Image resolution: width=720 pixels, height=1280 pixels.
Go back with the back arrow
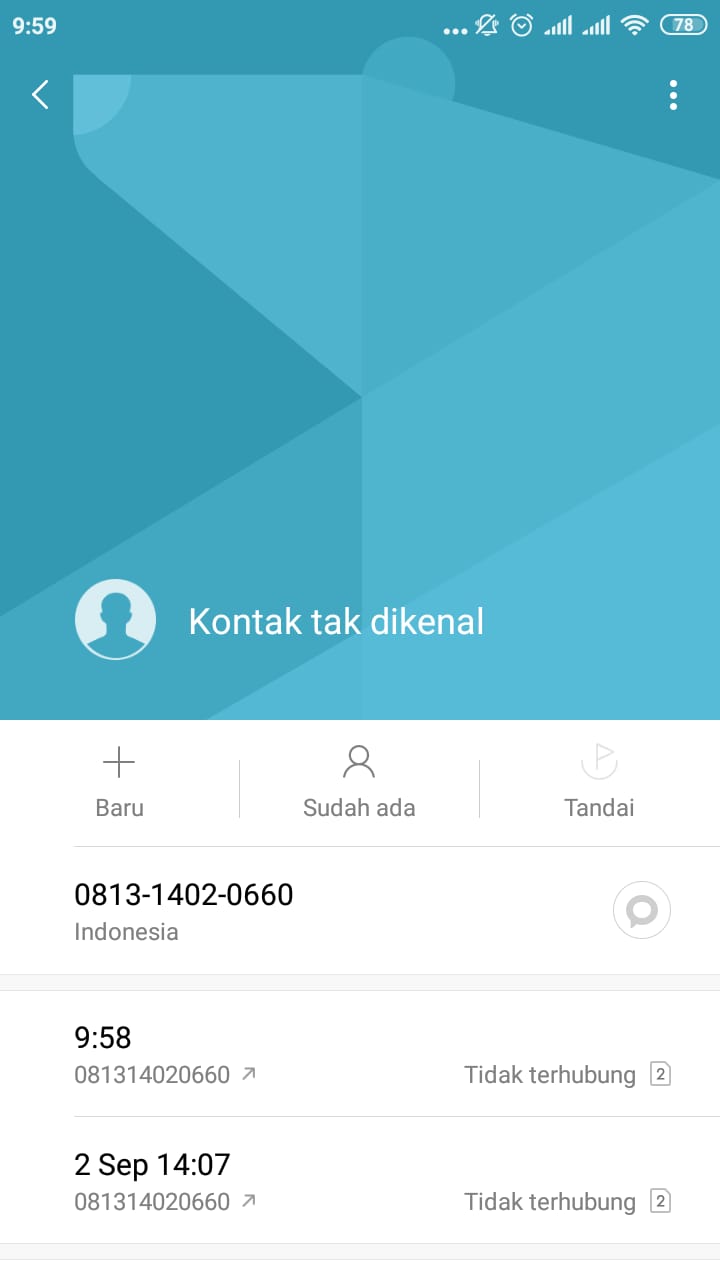[40, 94]
